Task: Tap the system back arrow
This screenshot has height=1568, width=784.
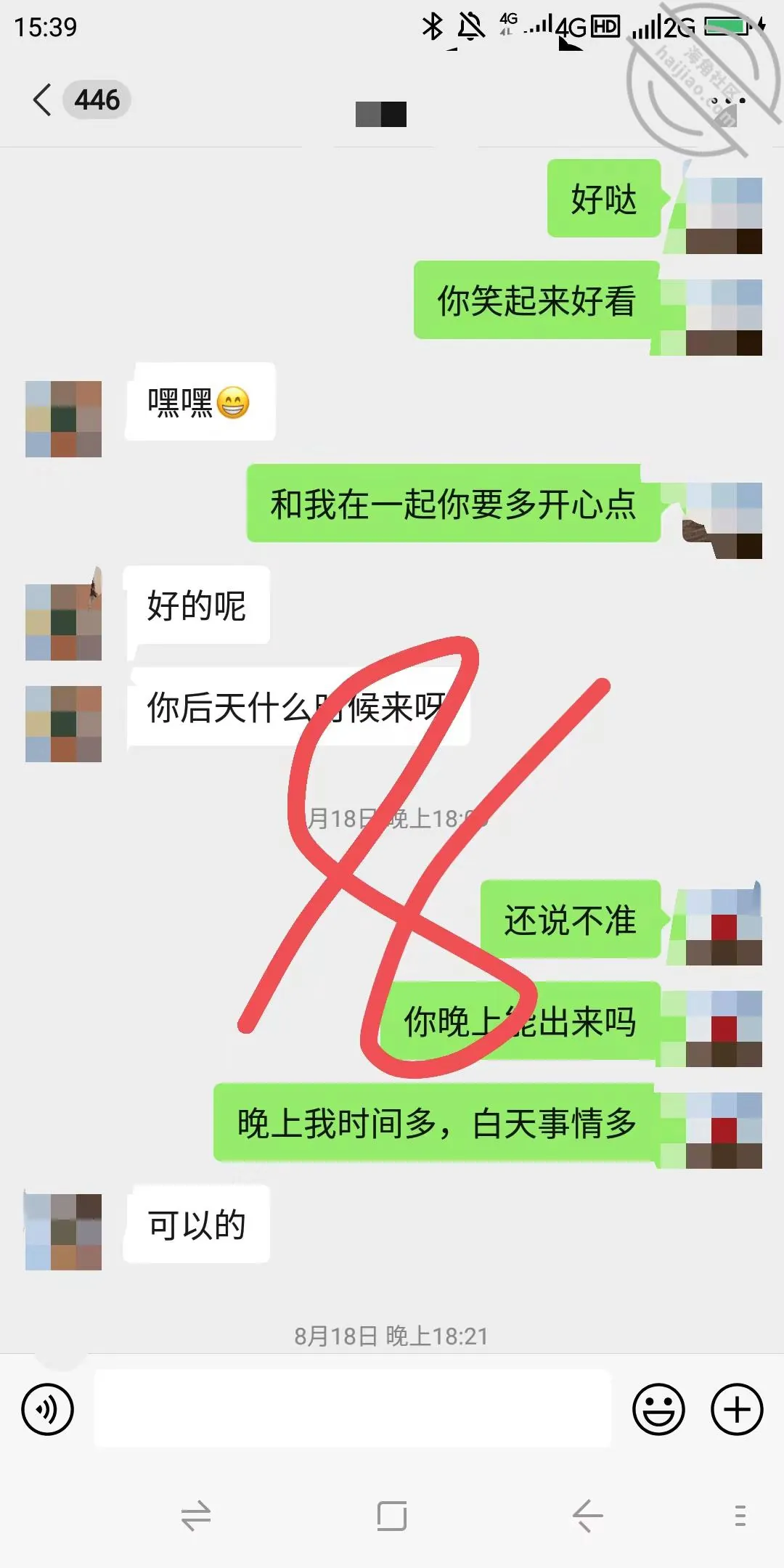Action: (x=588, y=1516)
